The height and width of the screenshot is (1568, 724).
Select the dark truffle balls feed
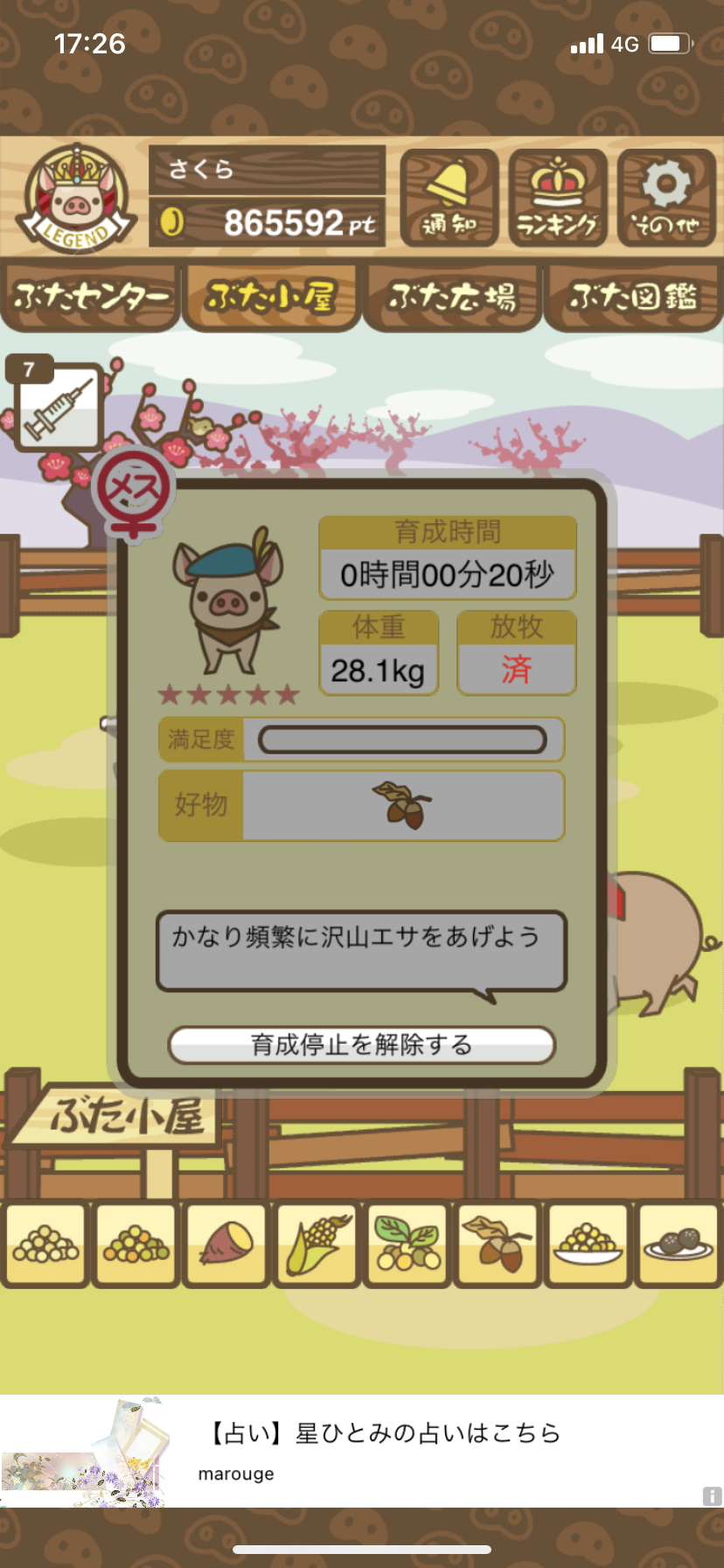[x=679, y=1245]
